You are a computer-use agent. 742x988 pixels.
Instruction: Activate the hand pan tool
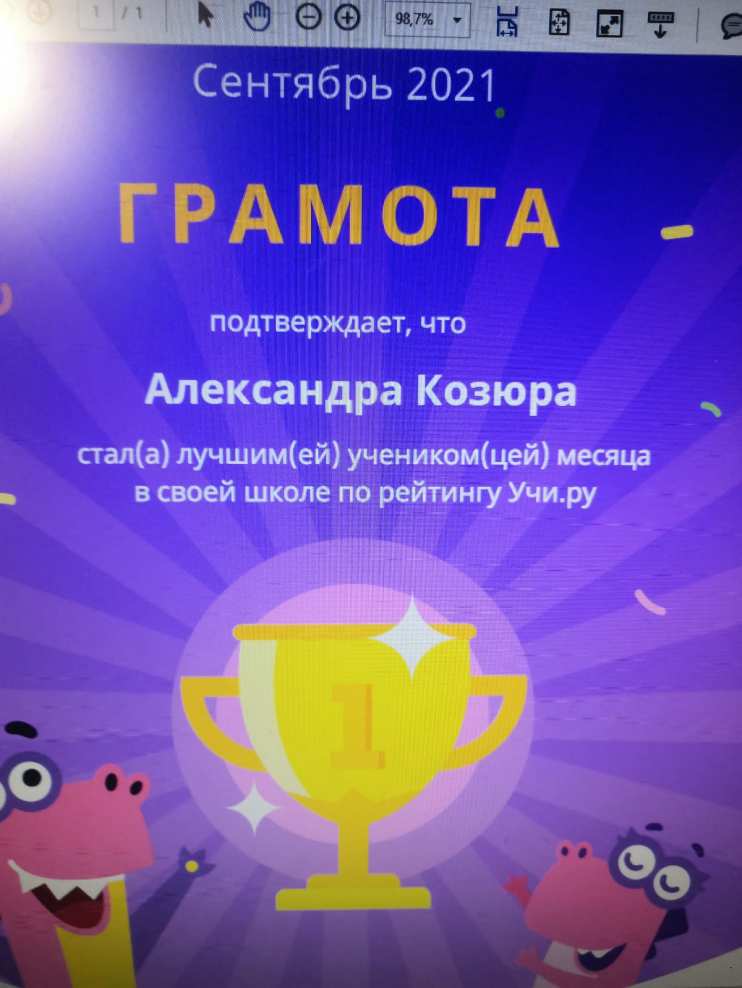click(260, 18)
